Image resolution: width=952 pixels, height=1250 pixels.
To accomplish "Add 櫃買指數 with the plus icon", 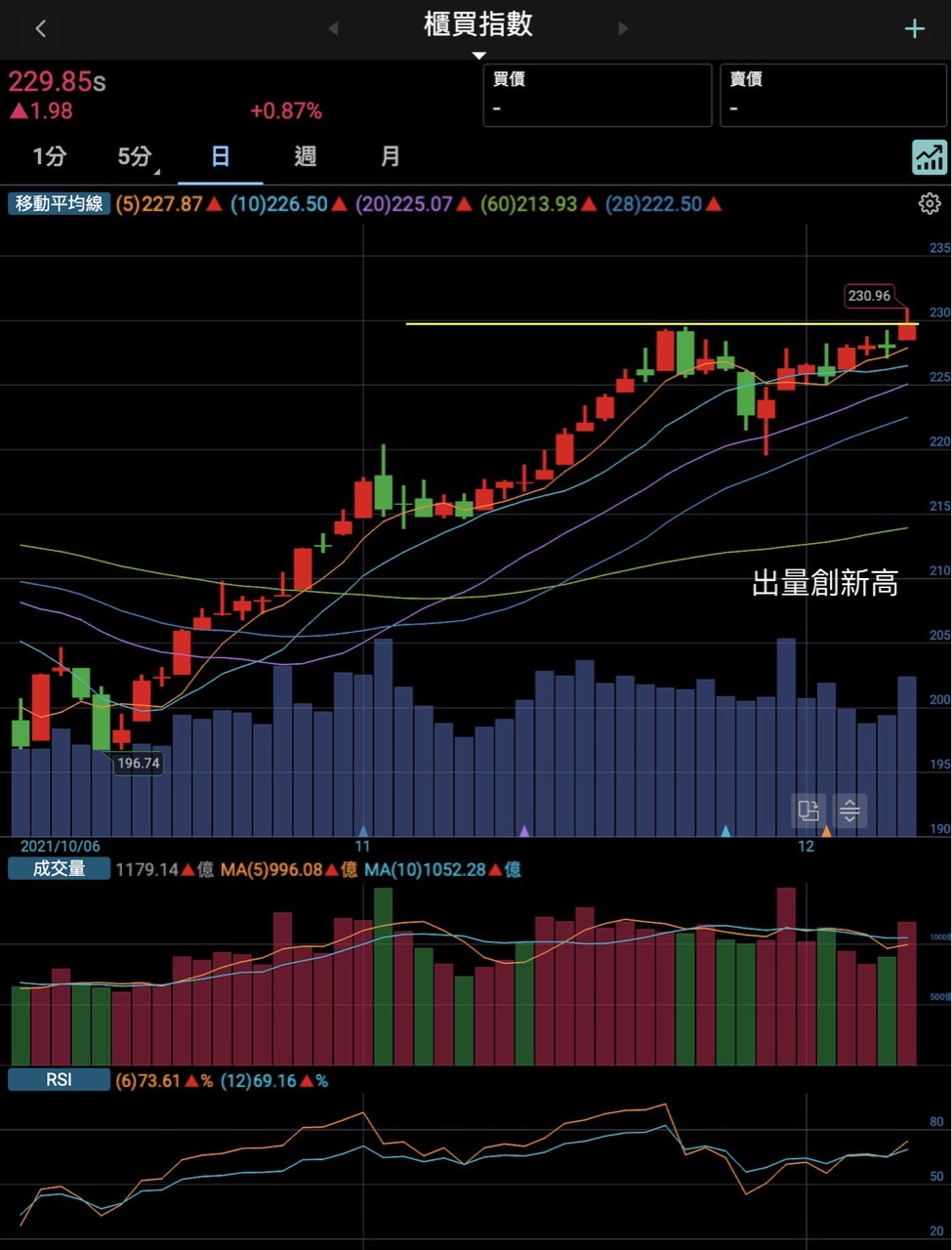I will (914, 28).
